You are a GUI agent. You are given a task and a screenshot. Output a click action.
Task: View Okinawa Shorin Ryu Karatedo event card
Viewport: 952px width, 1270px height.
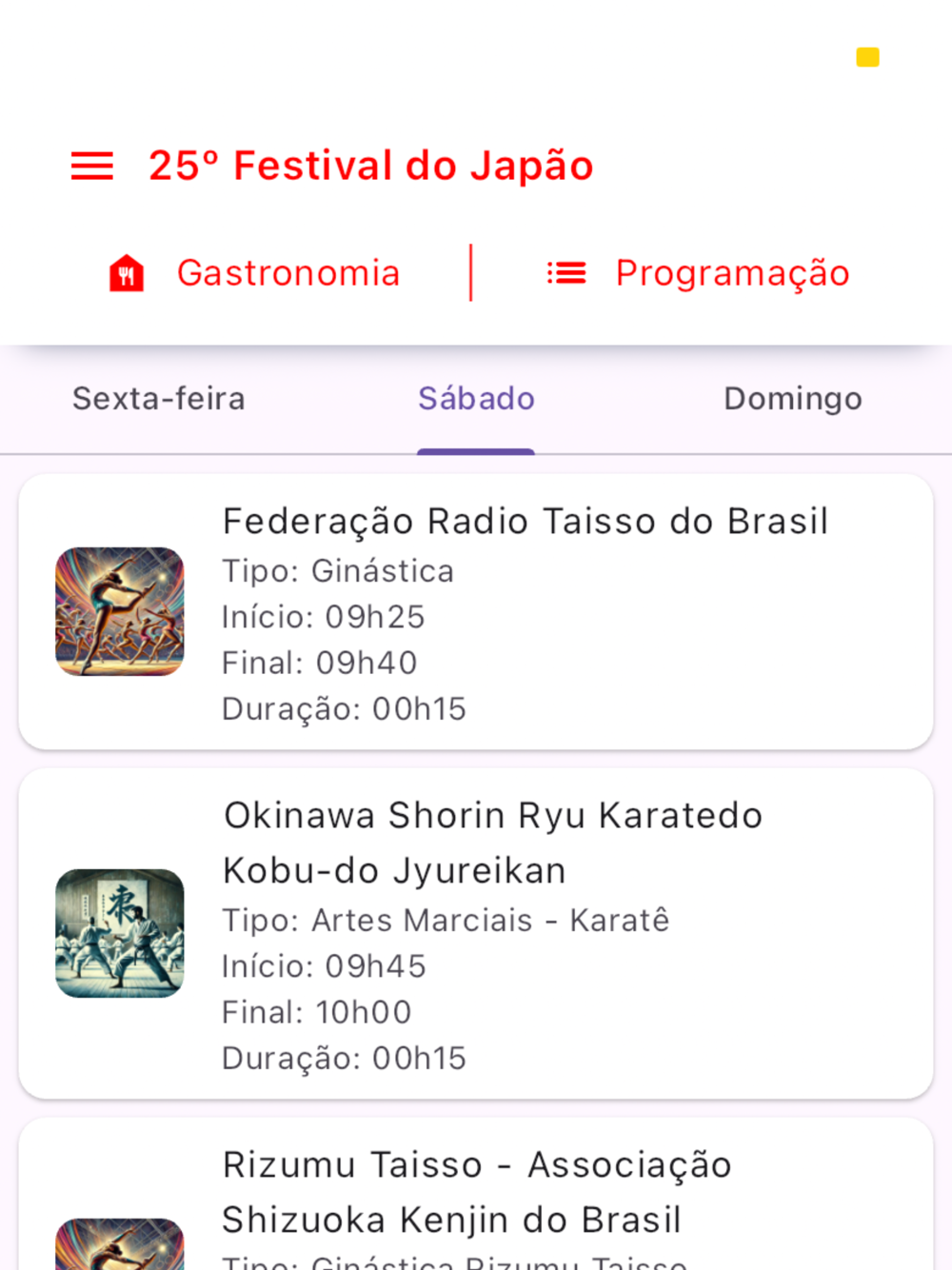[476, 934]
